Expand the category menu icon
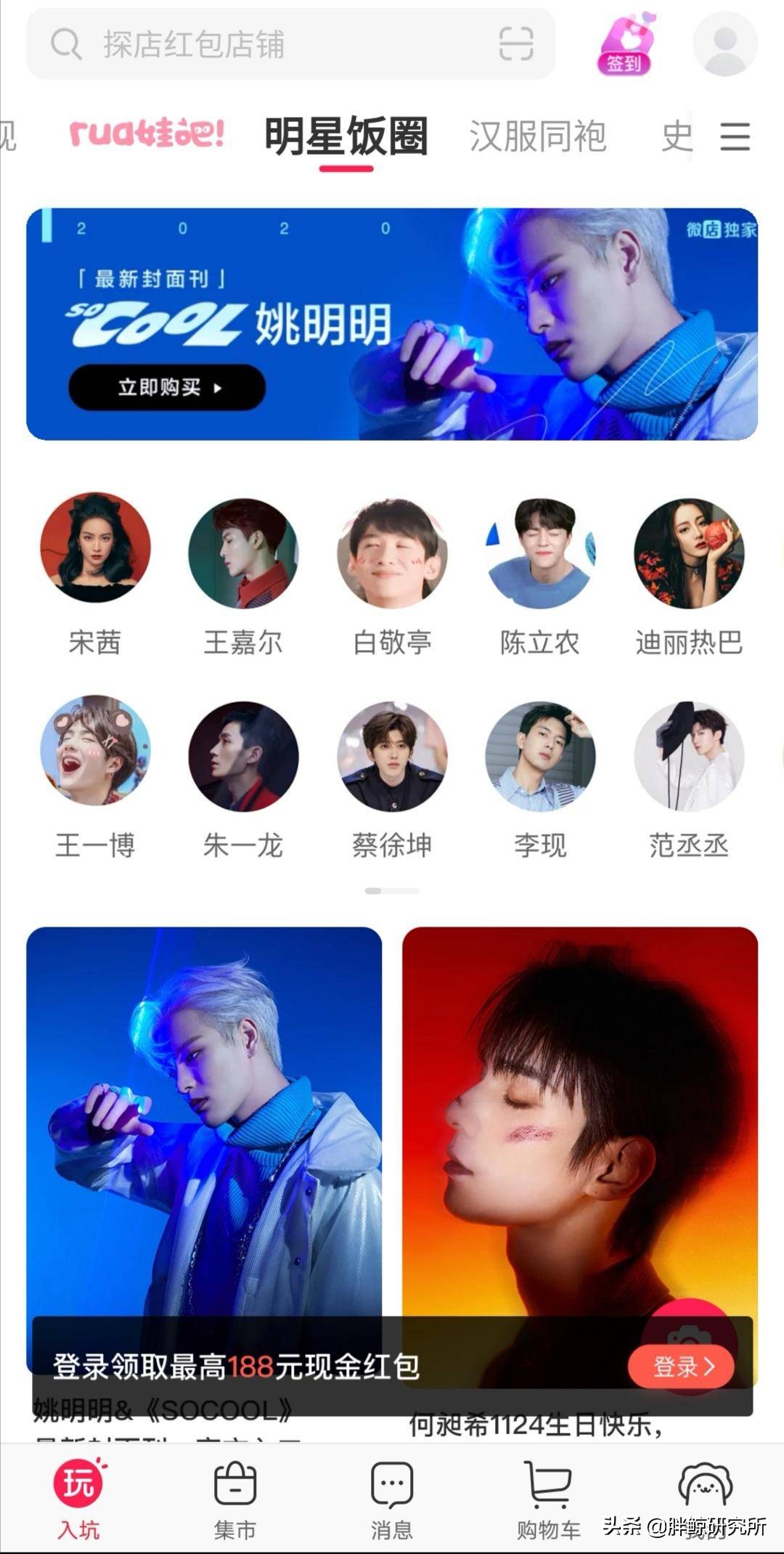The height and width of the screenshot is (1554, 784). point(735,137)
